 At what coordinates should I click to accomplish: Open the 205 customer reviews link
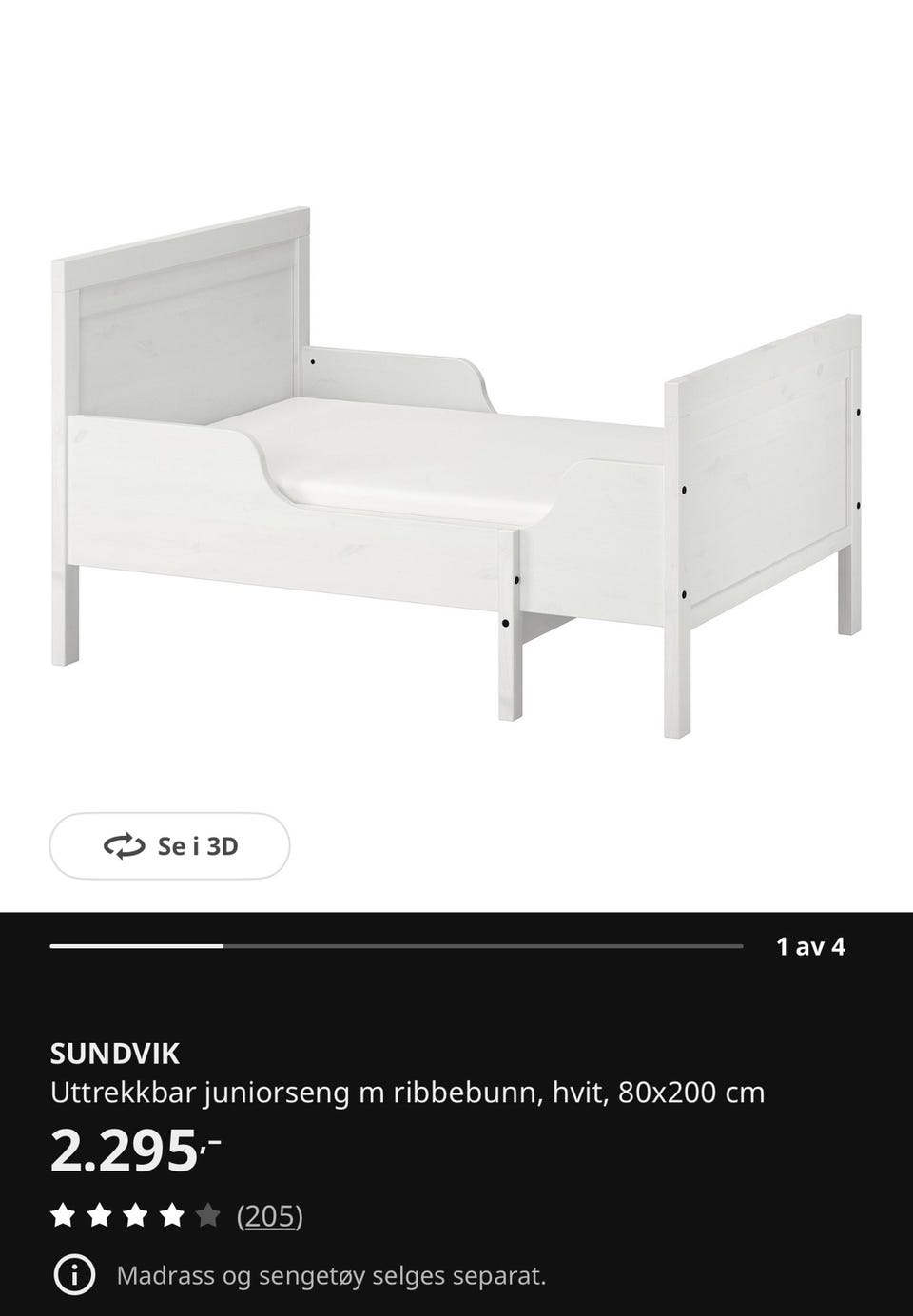click(269, 1215)
